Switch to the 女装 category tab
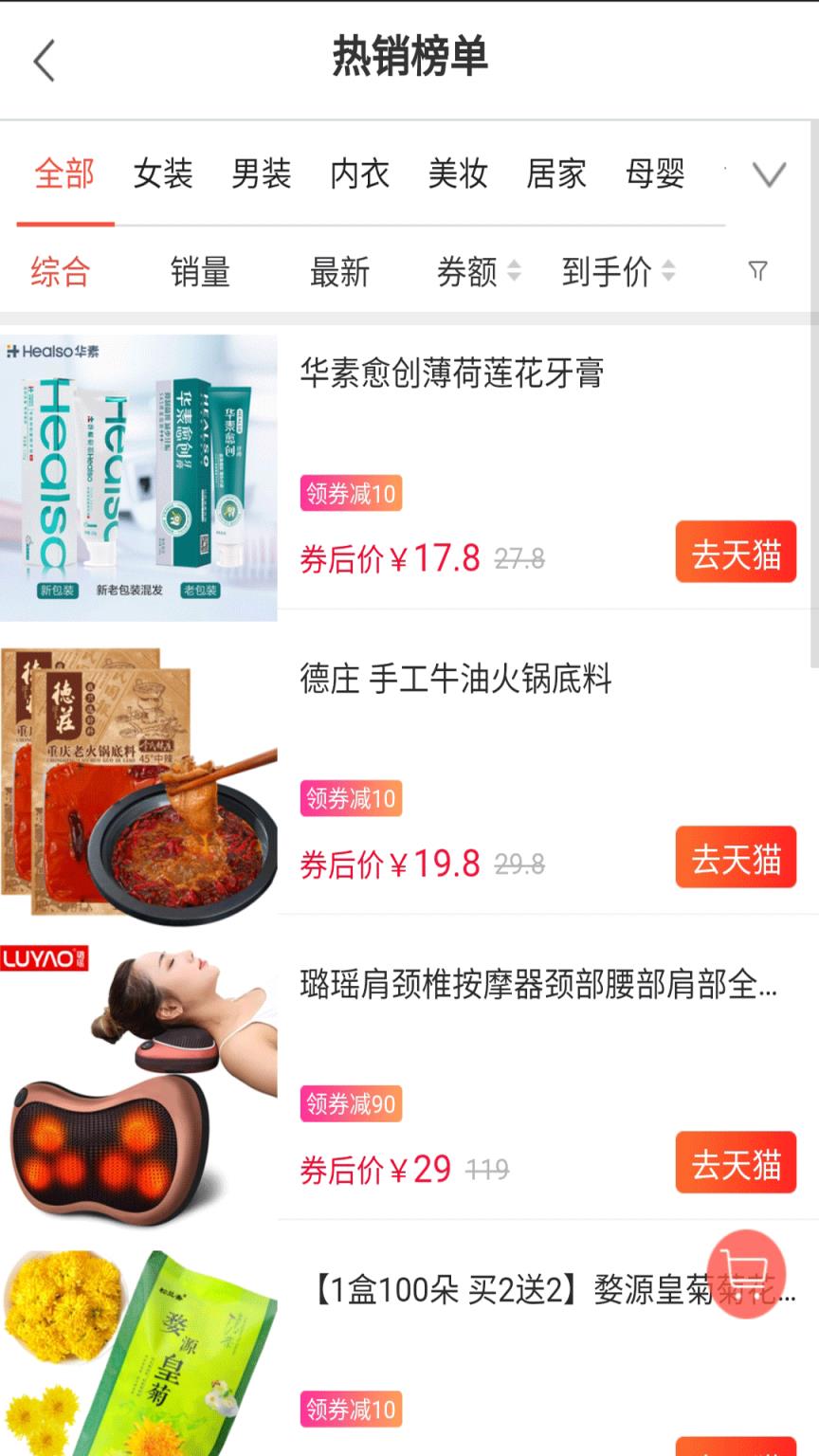Screen dimensions: 819x1456 point(163,175)
